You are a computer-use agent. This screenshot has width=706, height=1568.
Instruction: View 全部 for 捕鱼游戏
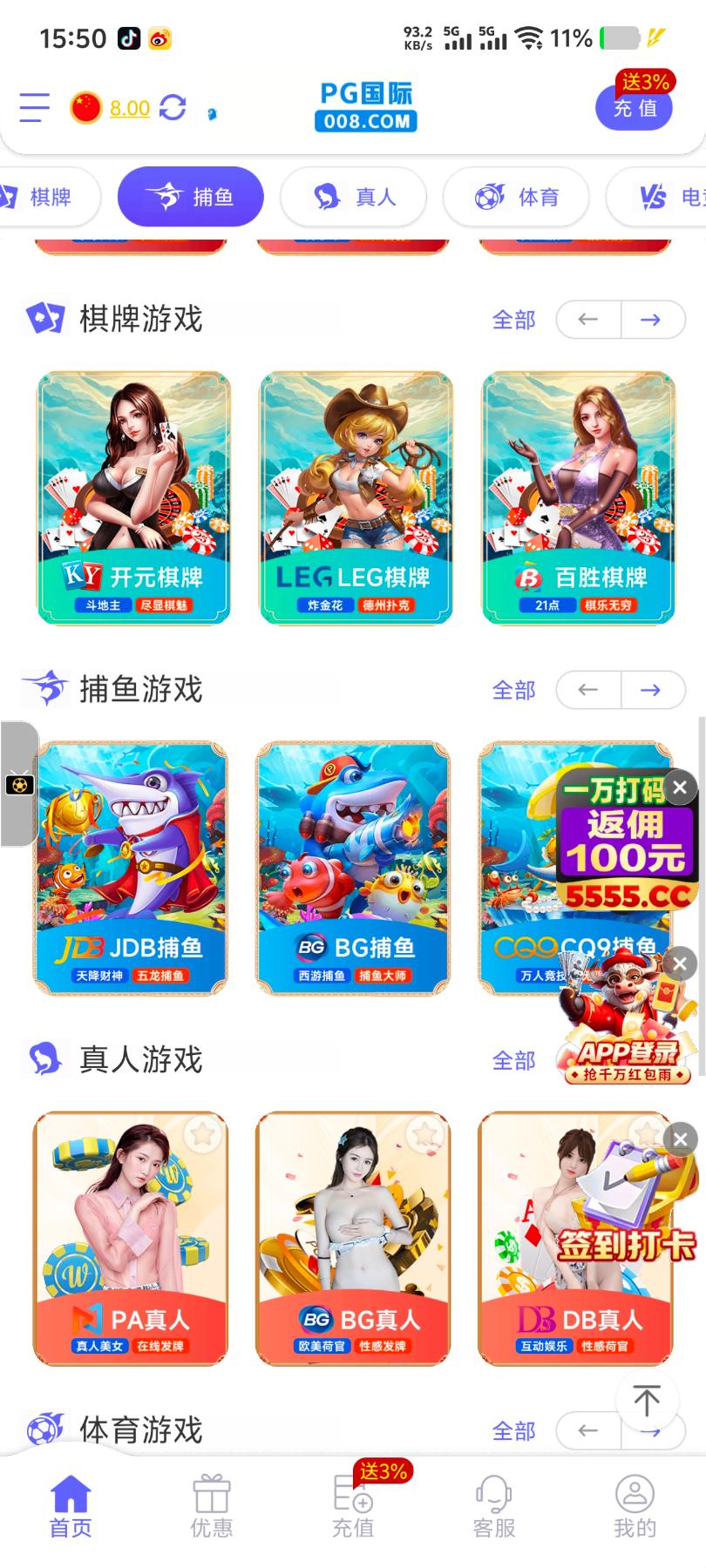coord(513,691)
